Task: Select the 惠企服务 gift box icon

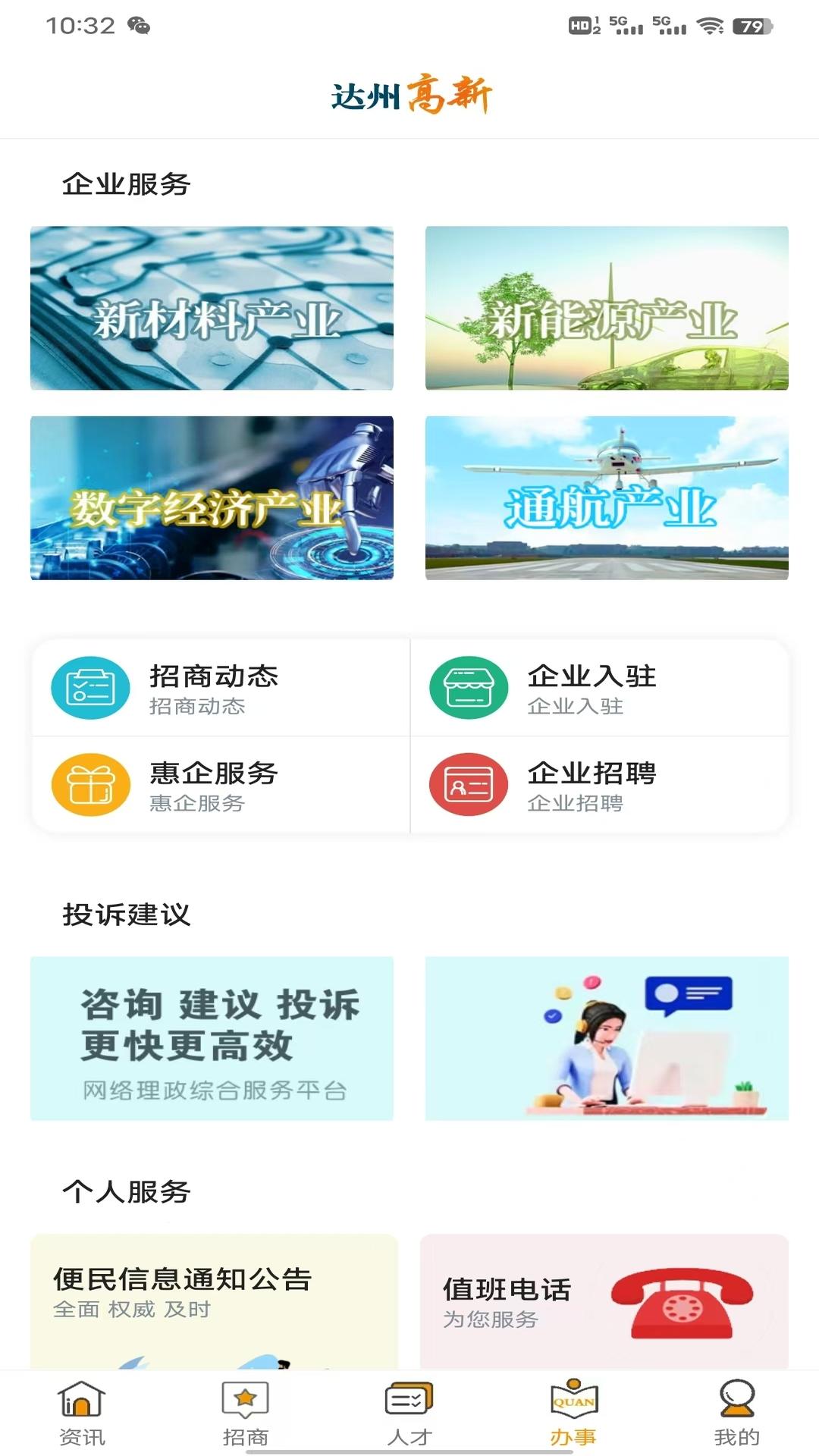Action: (89, 784)
